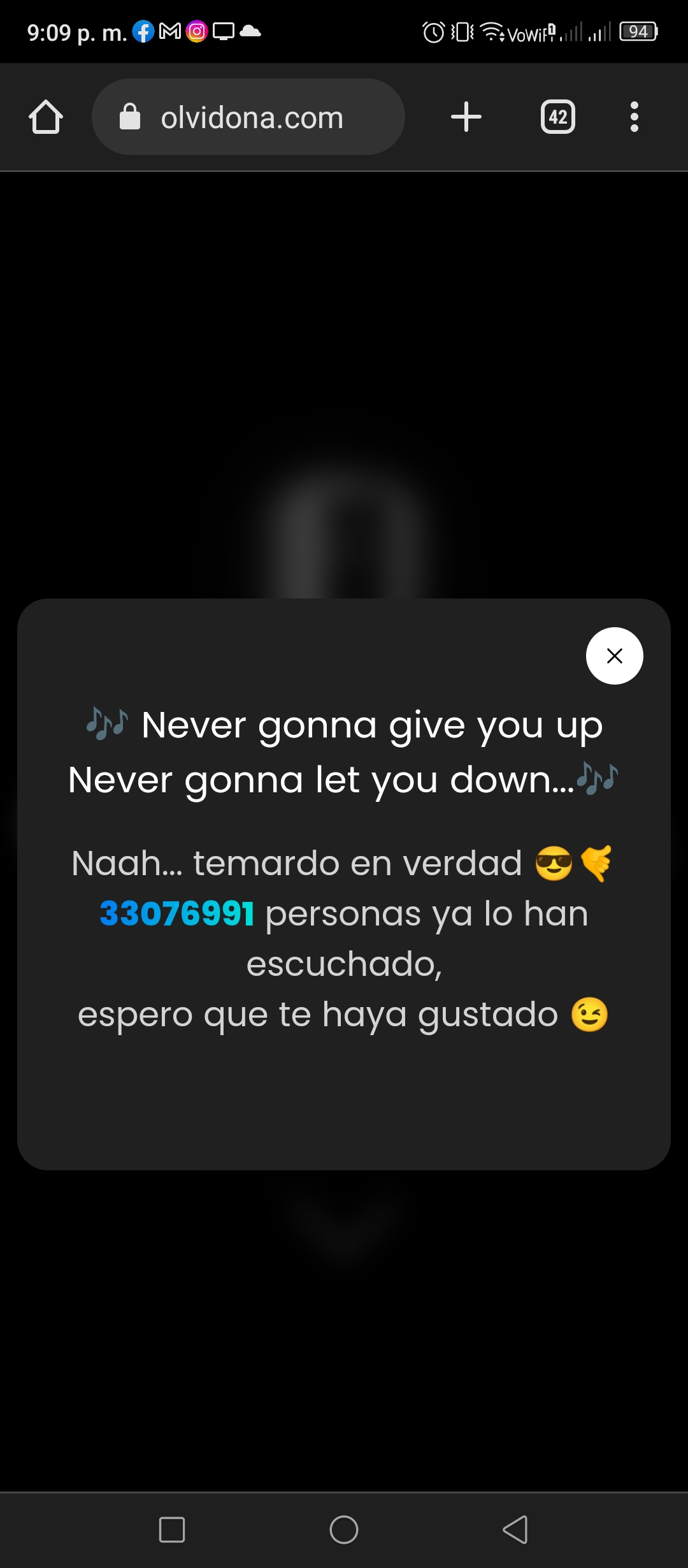Open the browser home page
Viewport: 688px width, 1568px height.
click(46, 117)
